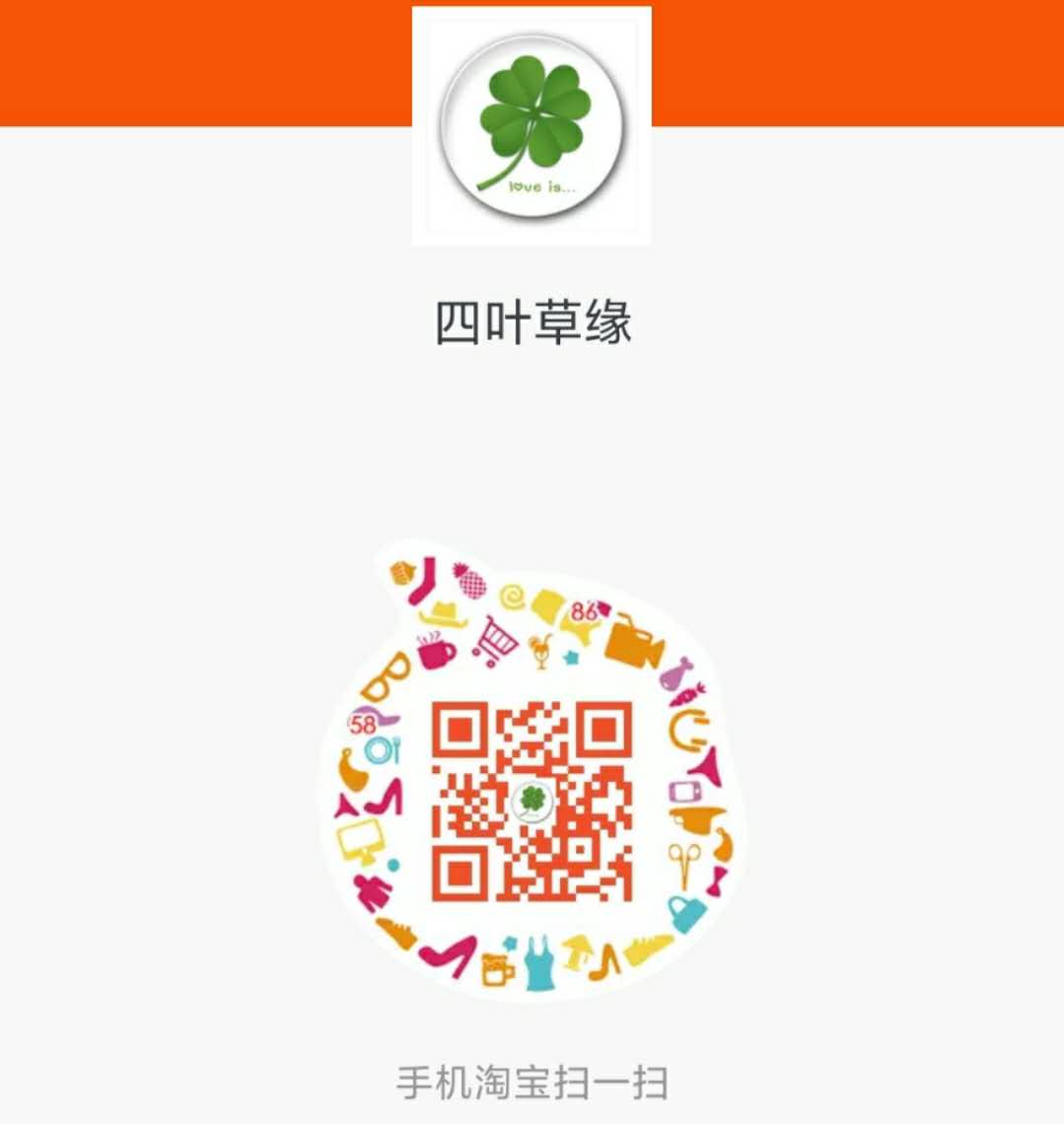Click the teal handbag icon

pos(686,913)
